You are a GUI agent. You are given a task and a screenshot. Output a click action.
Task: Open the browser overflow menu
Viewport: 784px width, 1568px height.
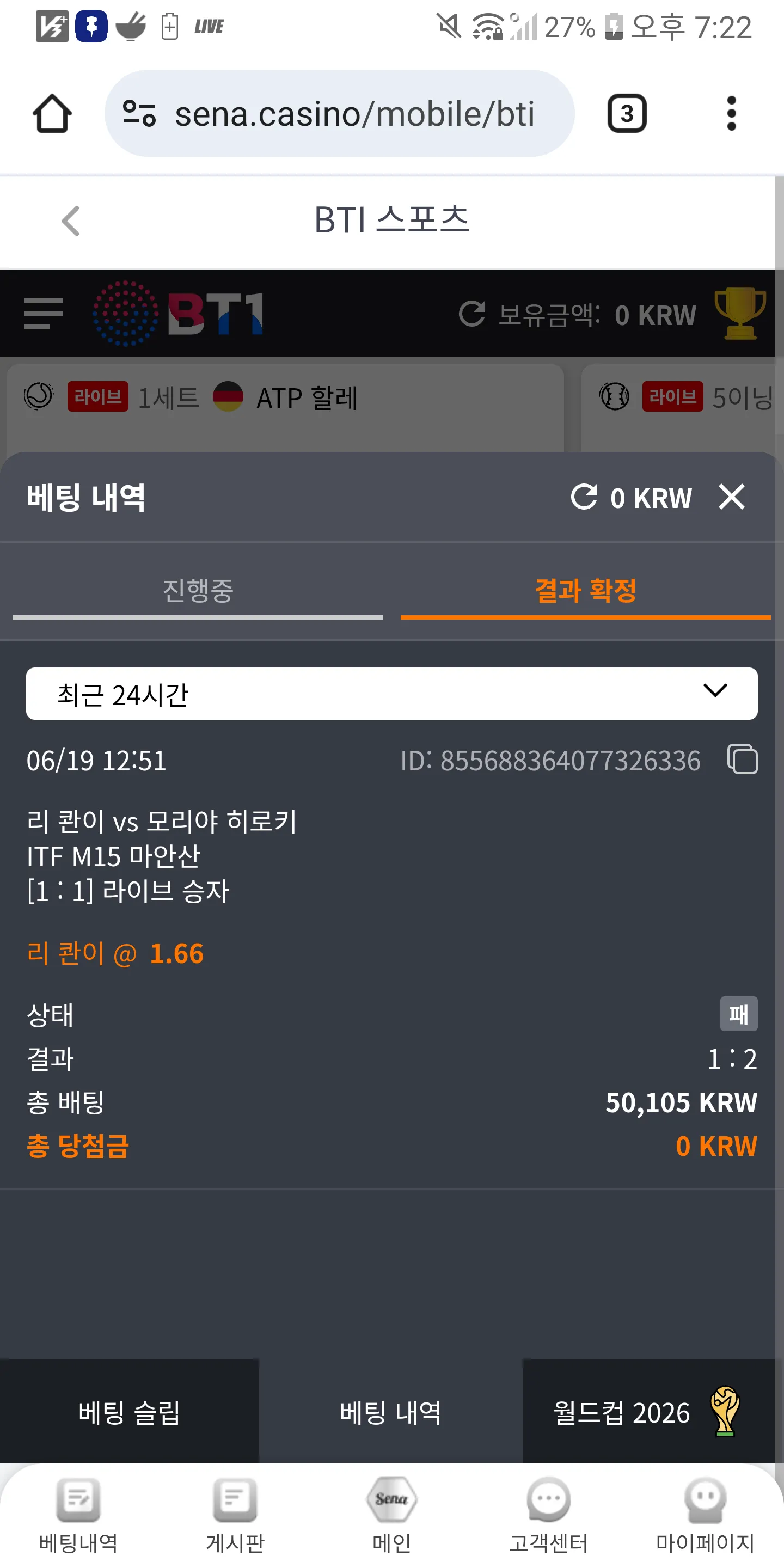(x=731, y=113)
